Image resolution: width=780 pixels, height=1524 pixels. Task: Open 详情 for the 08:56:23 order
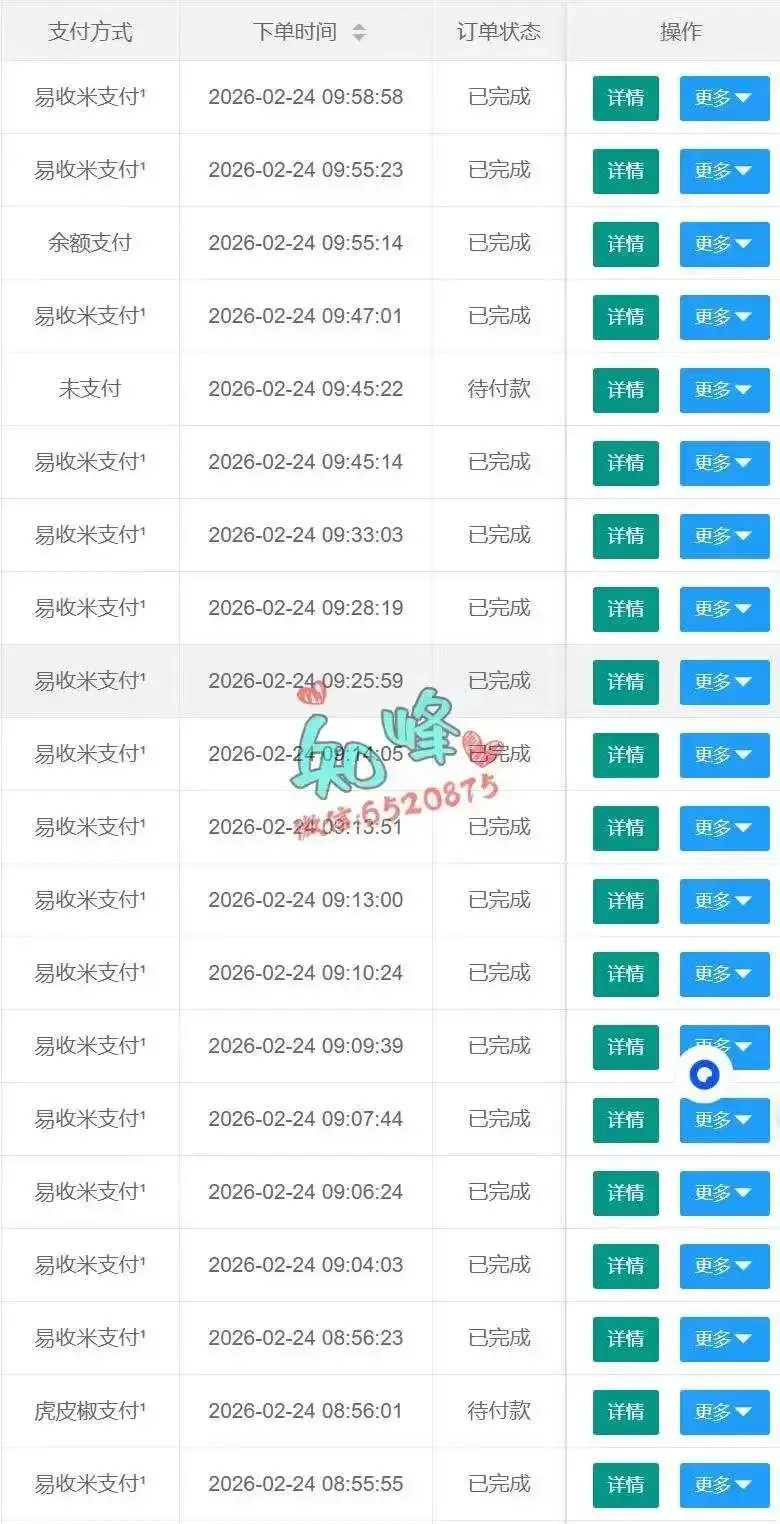625,1339
